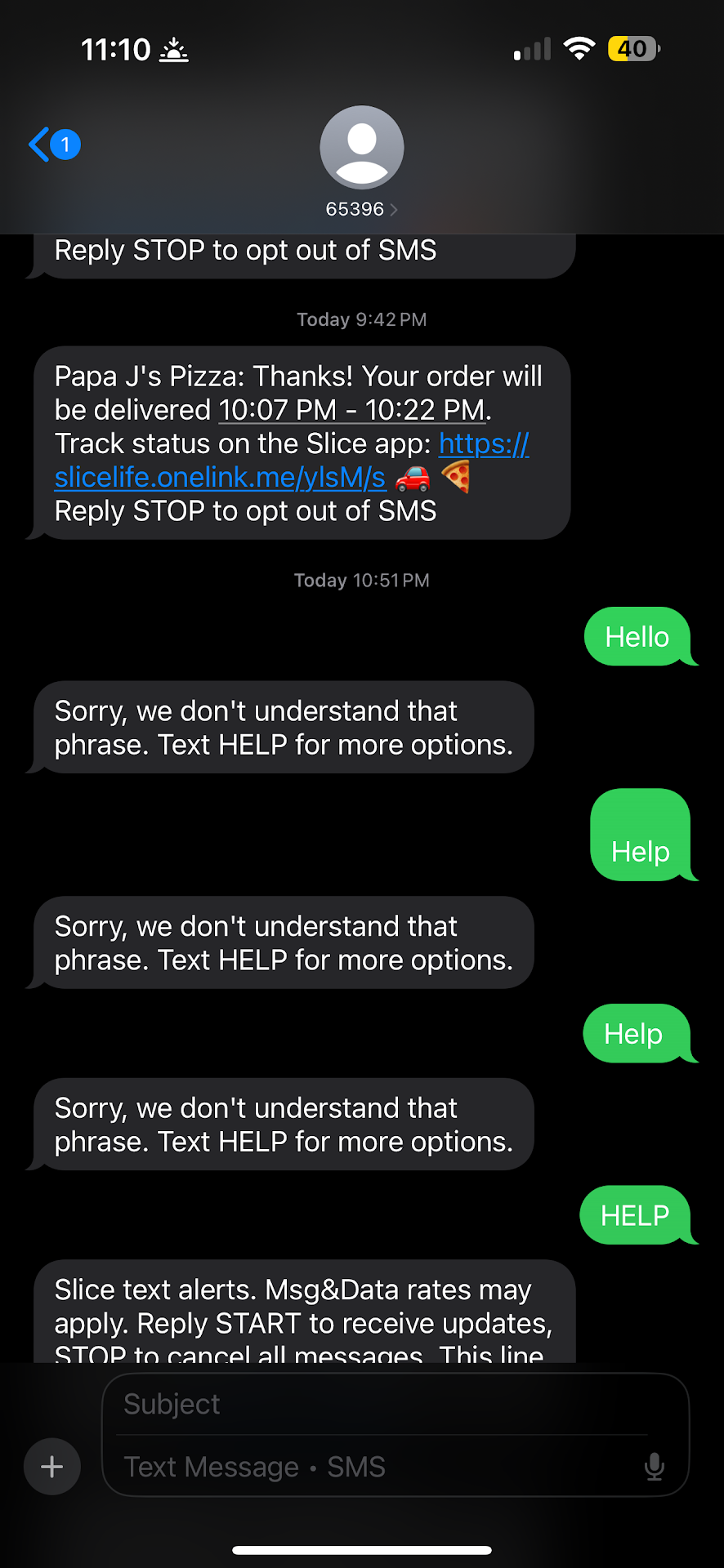Open the plus attachments menu
The height and width of the screenshot is (1568, 724).
(x=52, y=1467)
